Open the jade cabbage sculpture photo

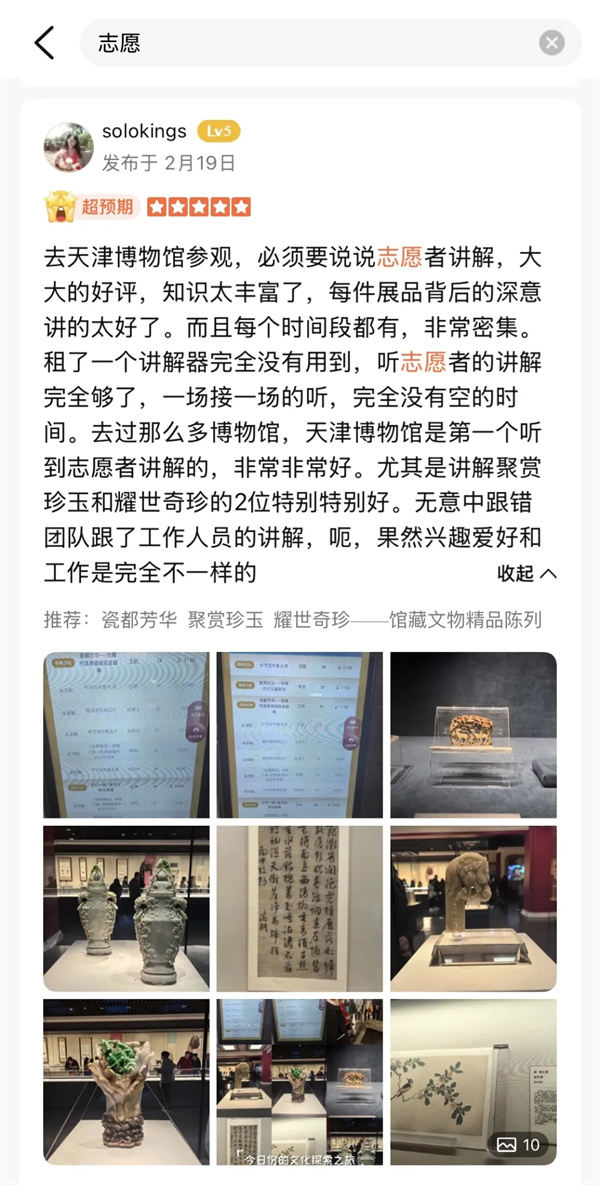[x=126, y=1081]
